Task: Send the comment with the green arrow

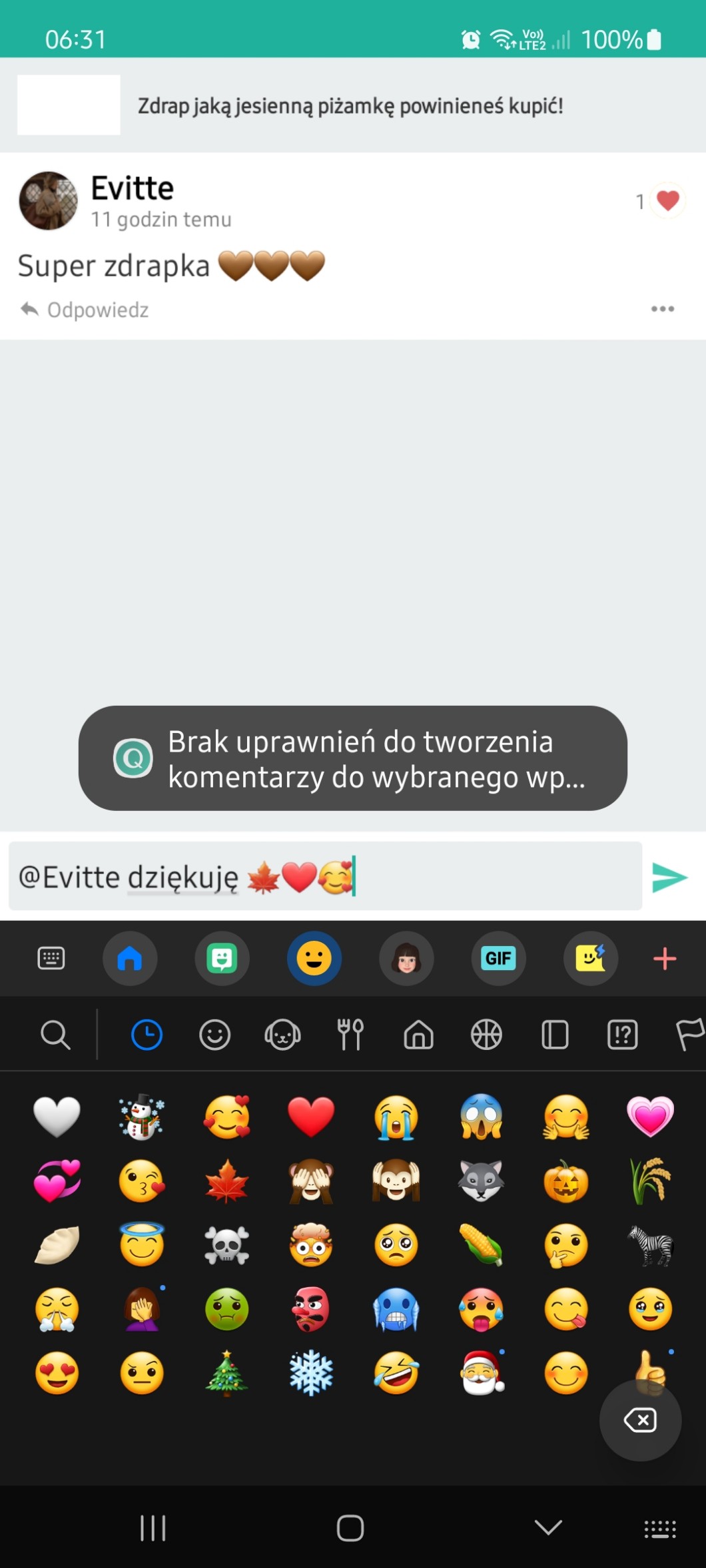Action: pos(669,878)
